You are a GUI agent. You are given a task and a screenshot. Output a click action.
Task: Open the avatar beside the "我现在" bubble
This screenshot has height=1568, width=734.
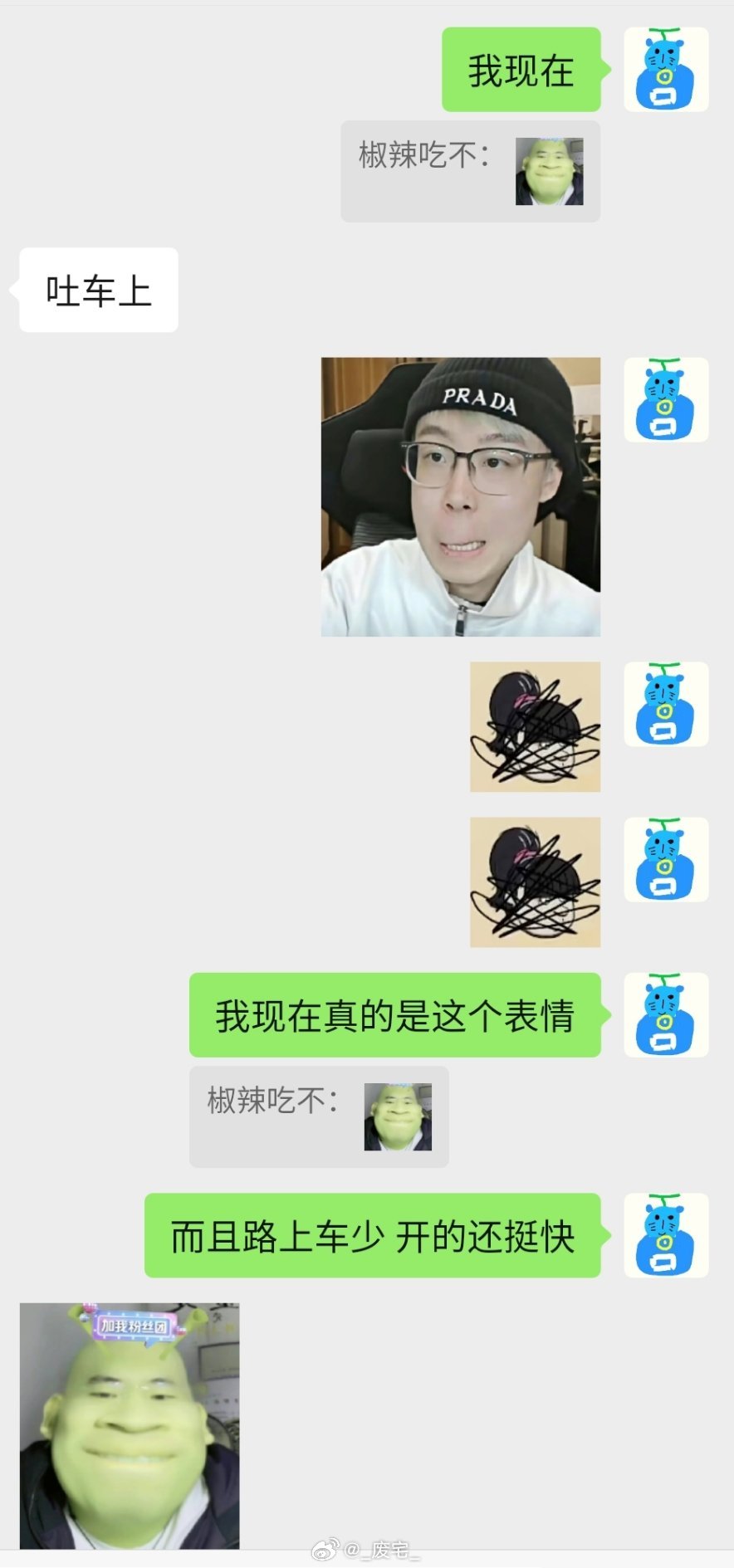[x=666, y=69]
